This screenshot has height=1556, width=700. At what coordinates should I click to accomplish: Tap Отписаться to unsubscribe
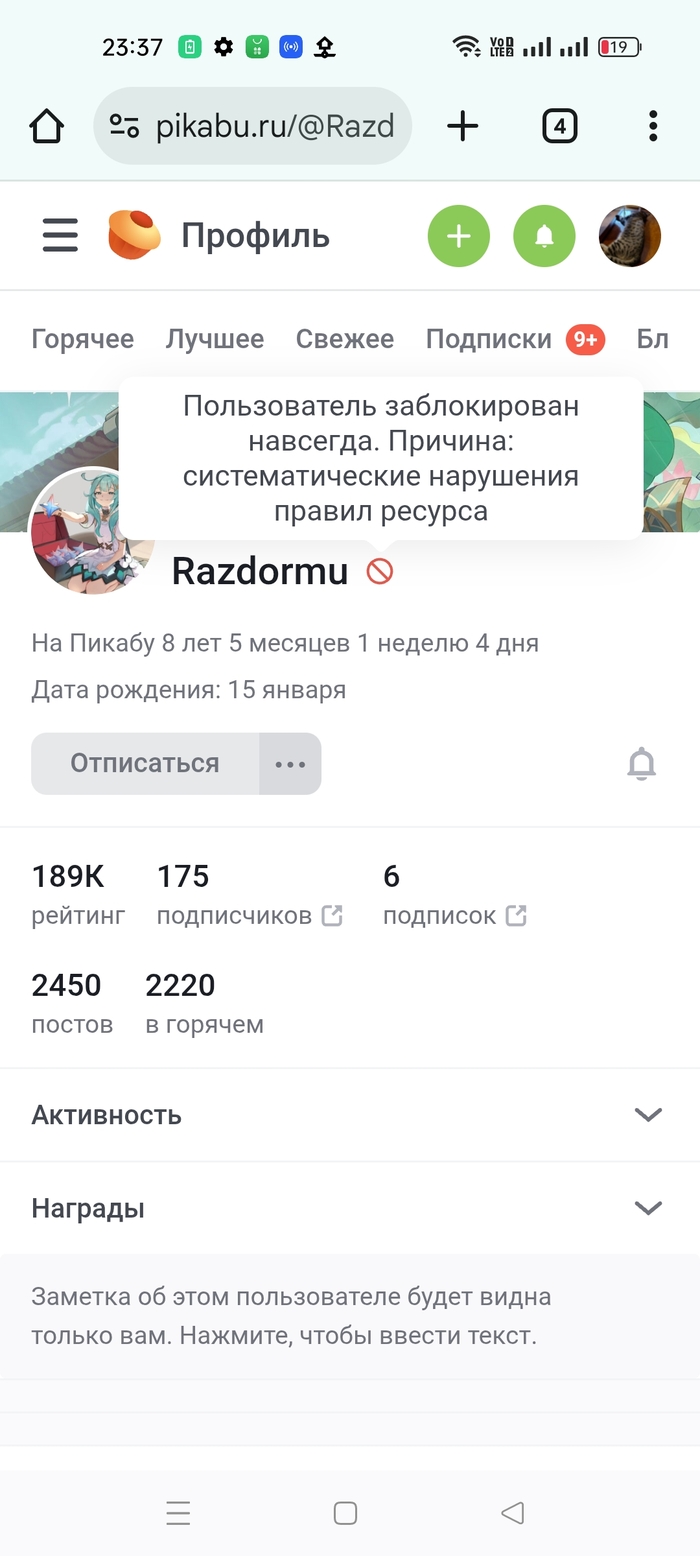click(145, 764)
